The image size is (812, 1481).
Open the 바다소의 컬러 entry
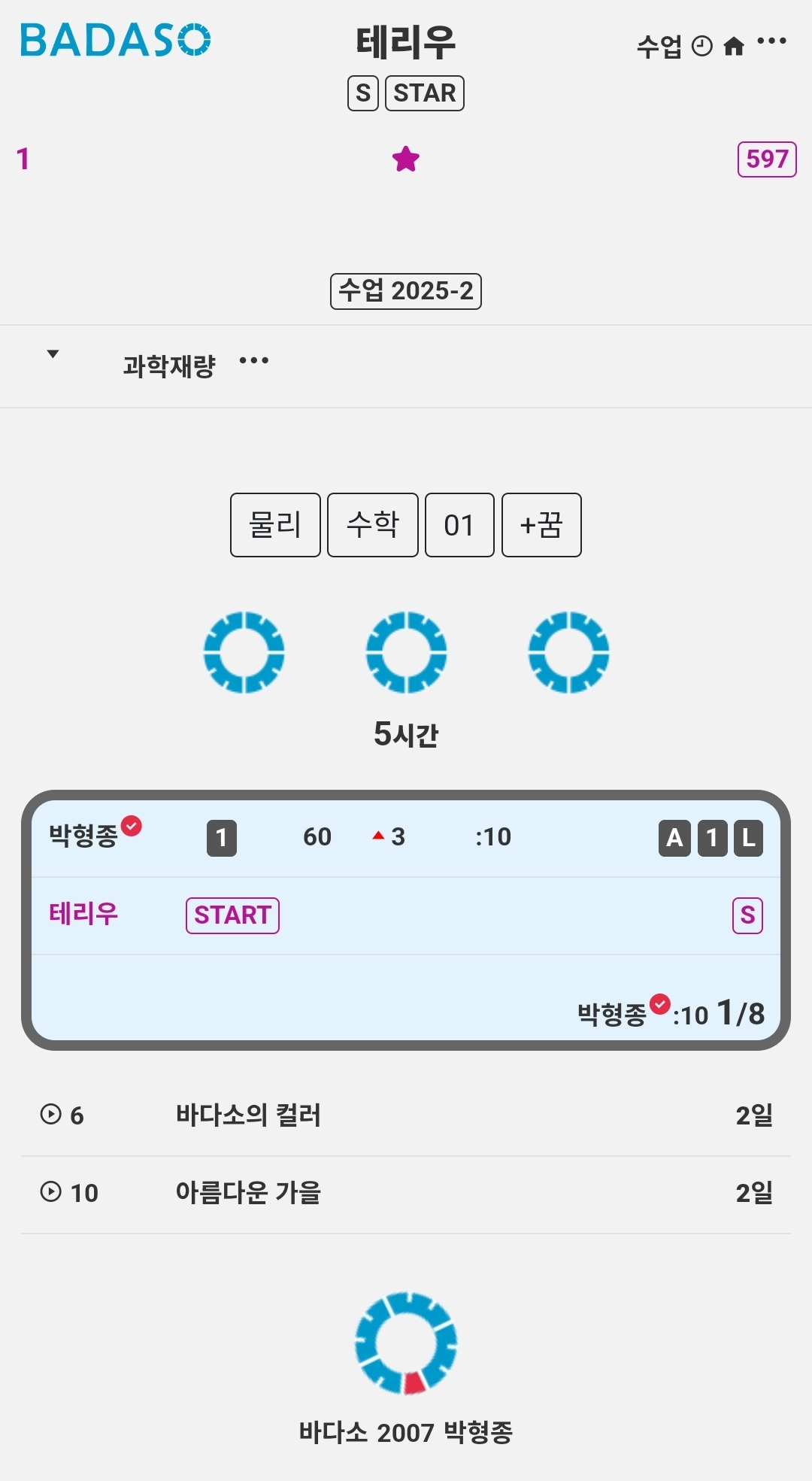248,1115
